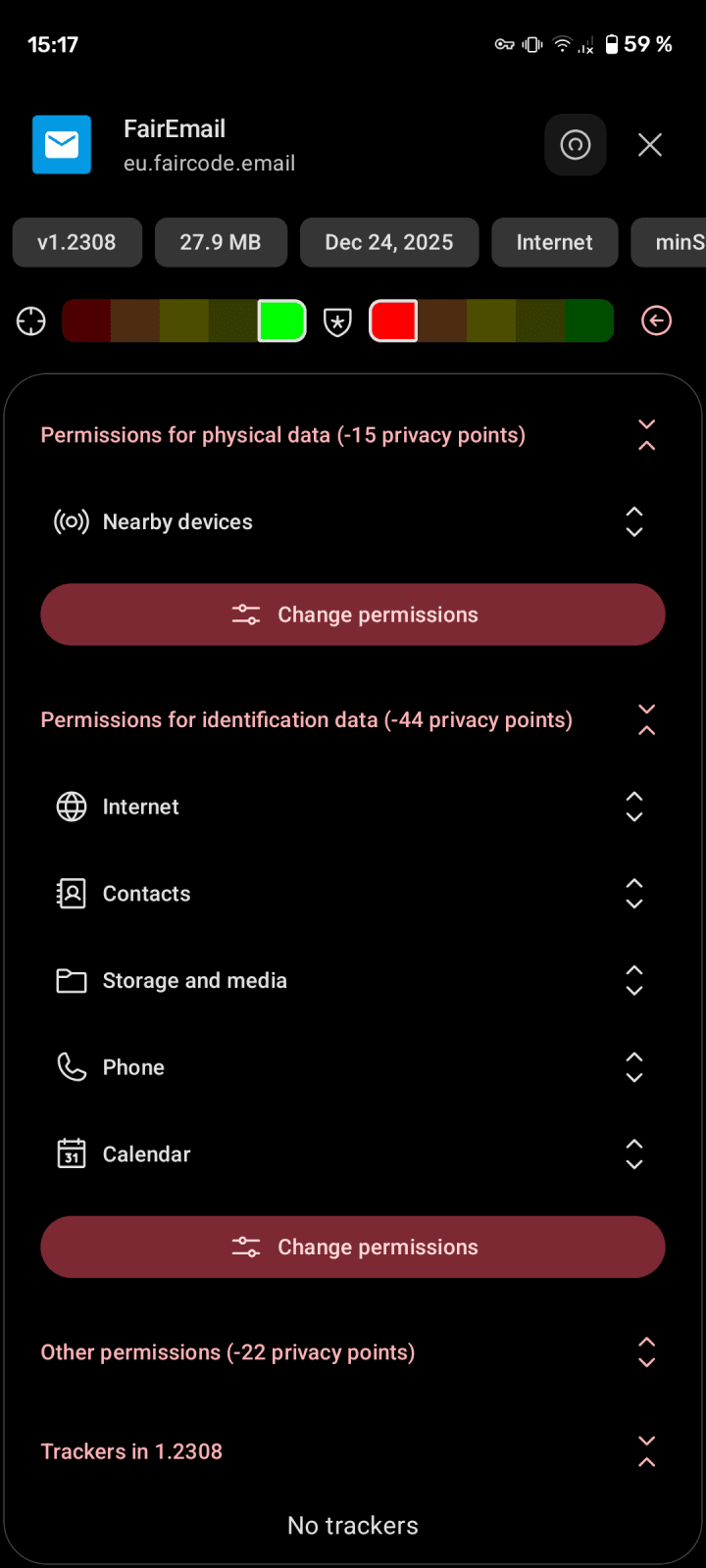Screen dimensions: 706x1568
Task: Click the green swatch on the privacy color bar
Action: point(281,320)
